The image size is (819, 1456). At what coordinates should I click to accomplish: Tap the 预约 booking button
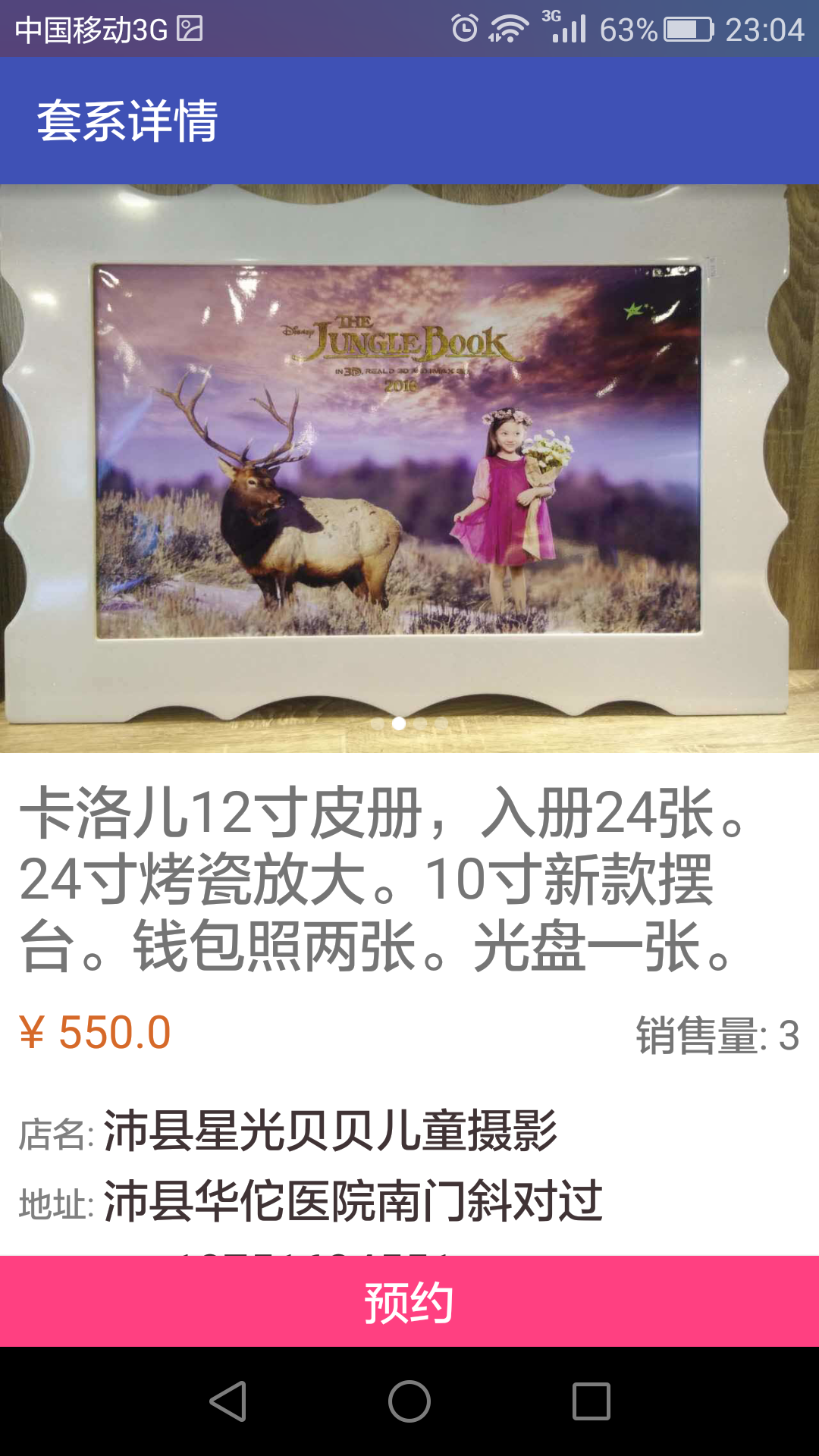pos(409,1301)
